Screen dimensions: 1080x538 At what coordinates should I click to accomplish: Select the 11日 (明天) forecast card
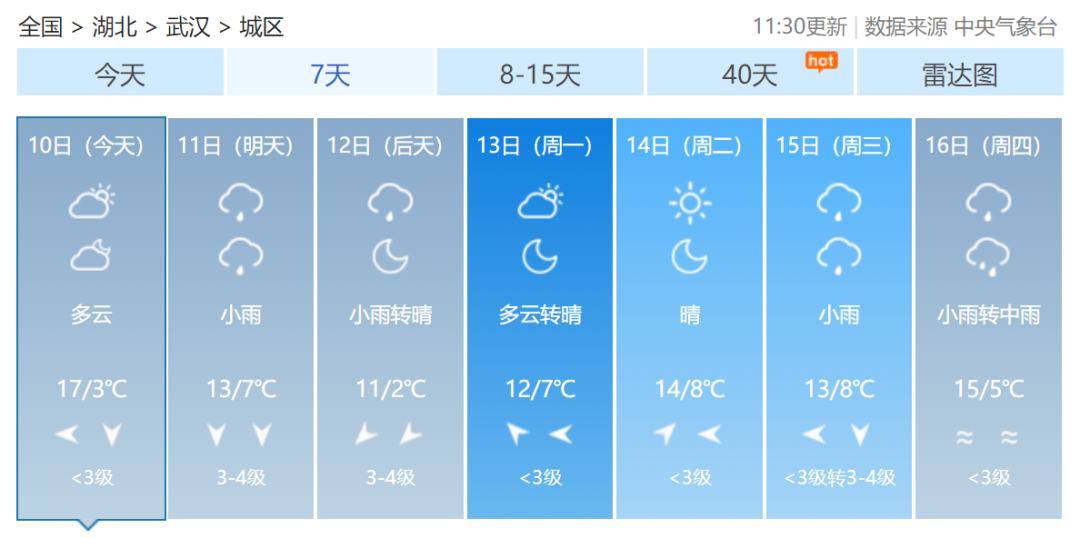coord(241,318)
